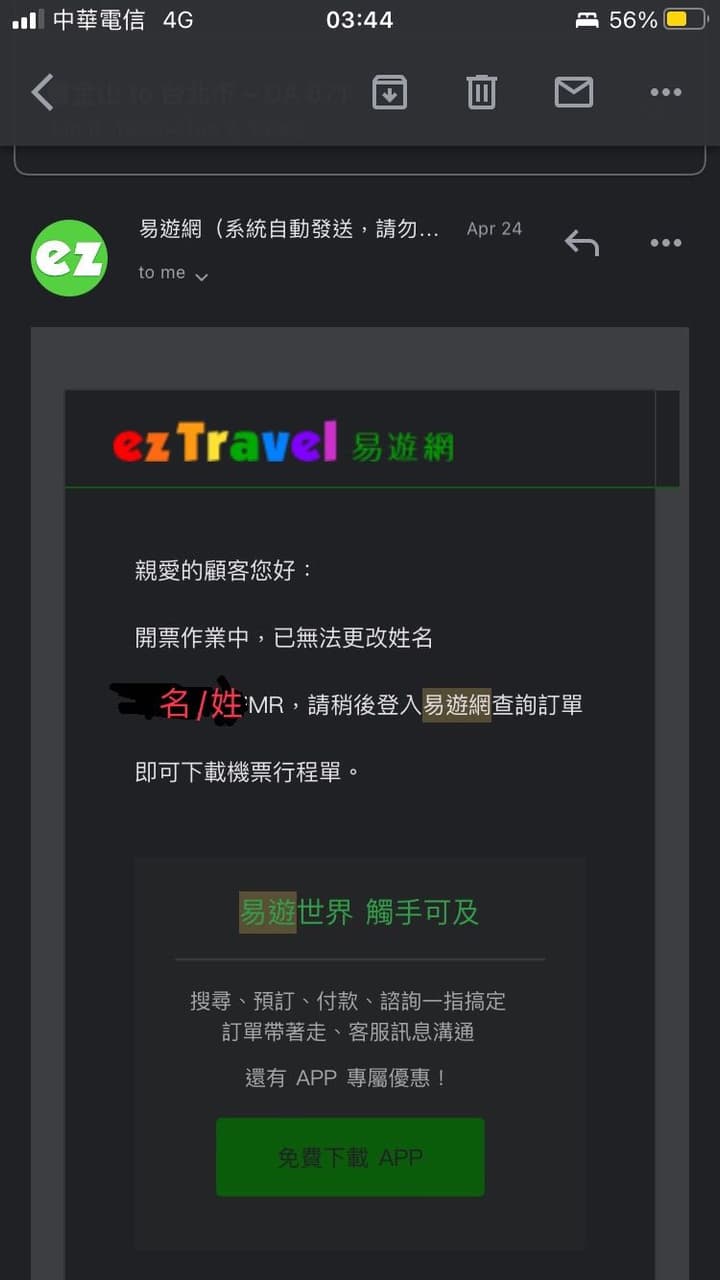Go back to the inbox

[x=42, y=92]
